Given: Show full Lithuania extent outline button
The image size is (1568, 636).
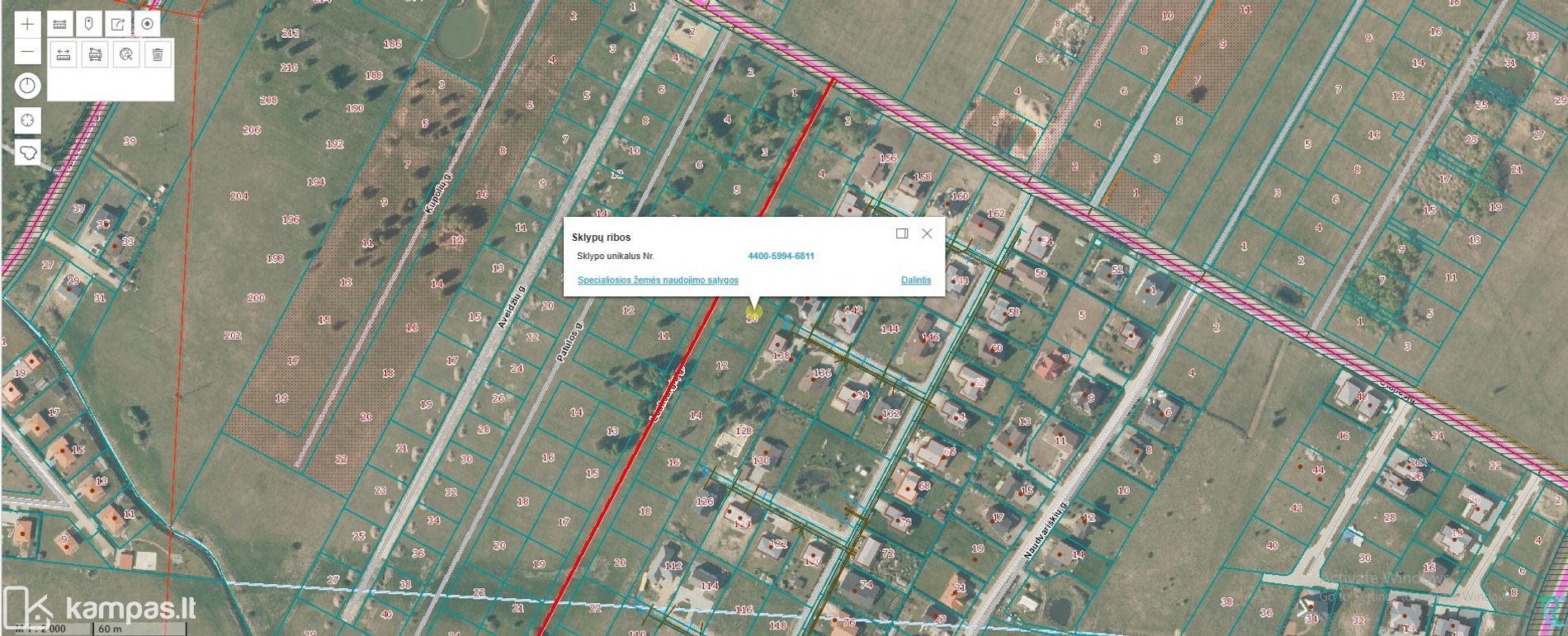Looking at the screenshot, I should pyautogui.click(x=27, y=153).
